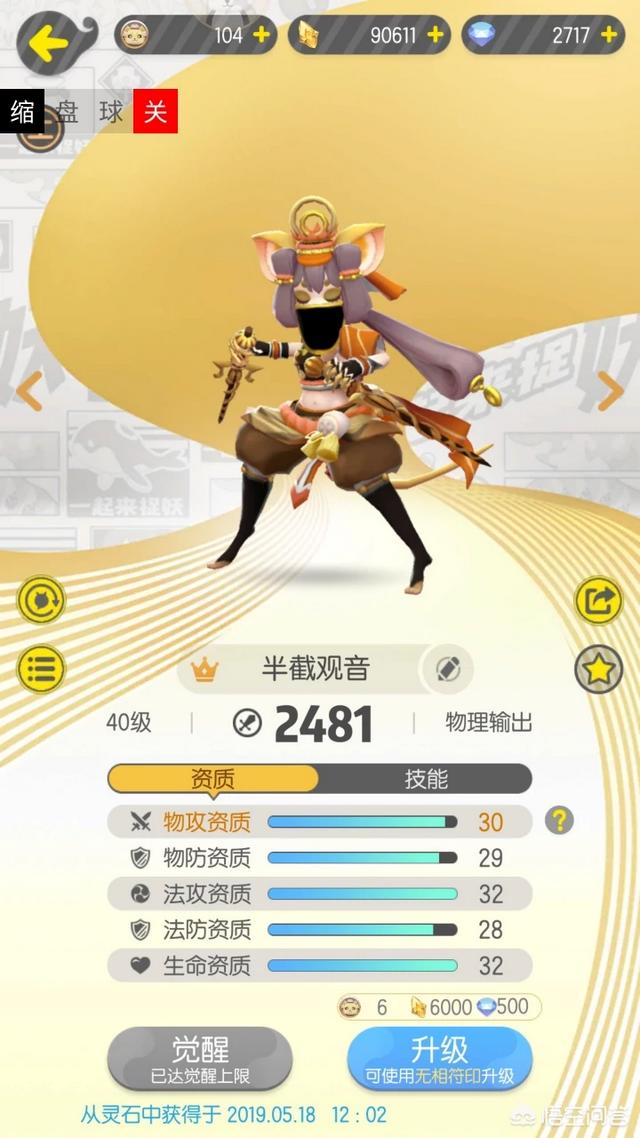Add more cat-coin currency (104)
The height and width of the screenshot is (1138, 640).
pyautogui.click(x=262, y=35)
